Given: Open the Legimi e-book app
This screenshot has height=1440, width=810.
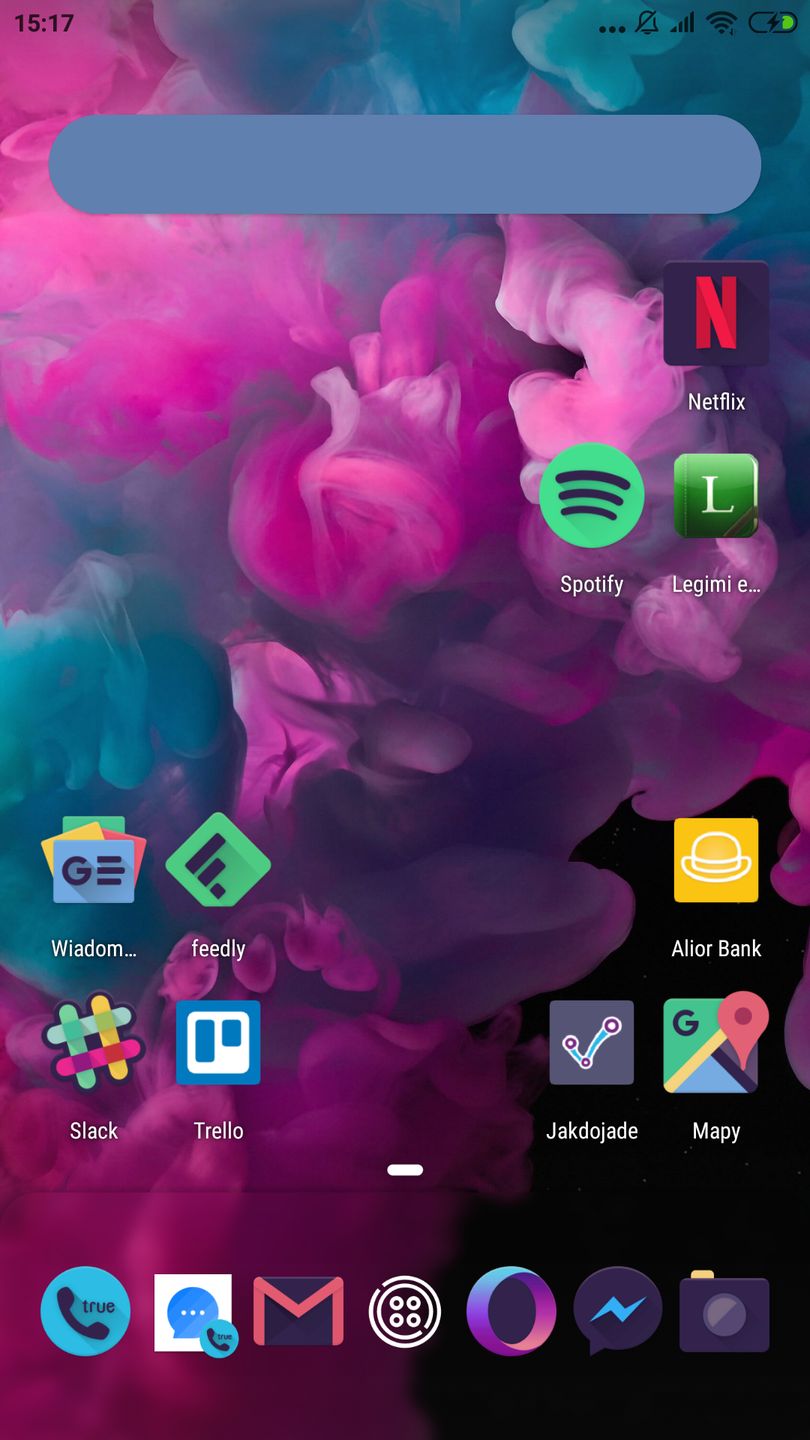Looking at the screenshot, I should (716, 496).
